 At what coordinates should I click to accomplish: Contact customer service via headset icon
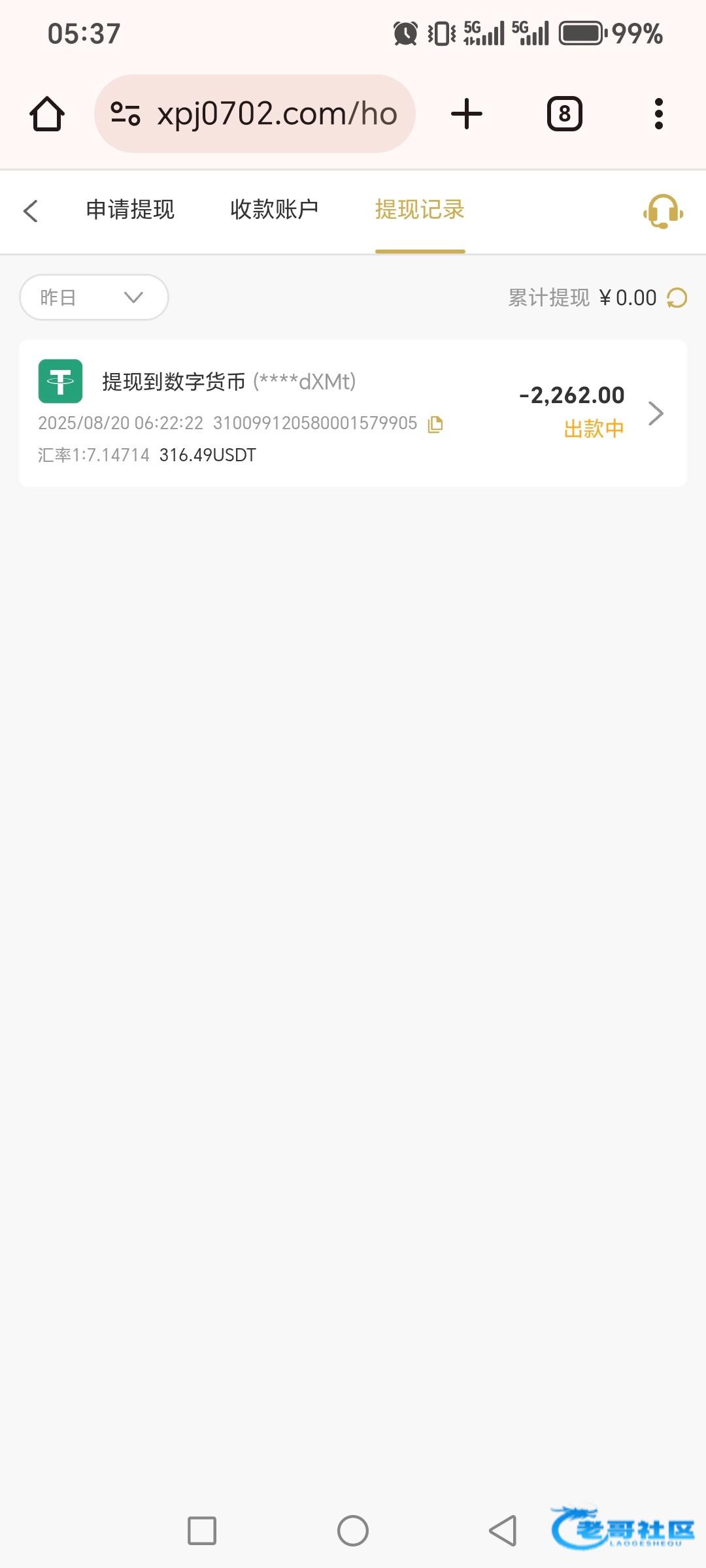coord(663,211)
